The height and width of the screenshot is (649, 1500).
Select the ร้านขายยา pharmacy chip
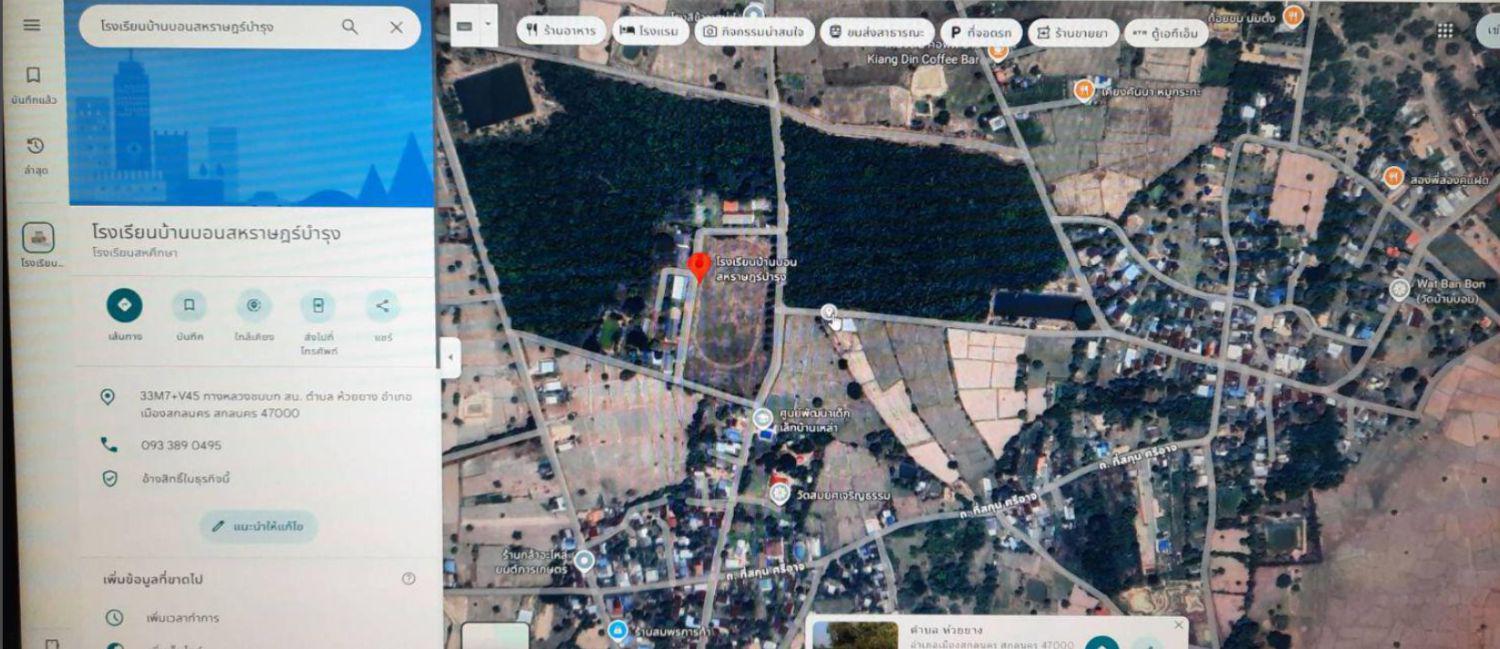click(x=1073, y=32)
